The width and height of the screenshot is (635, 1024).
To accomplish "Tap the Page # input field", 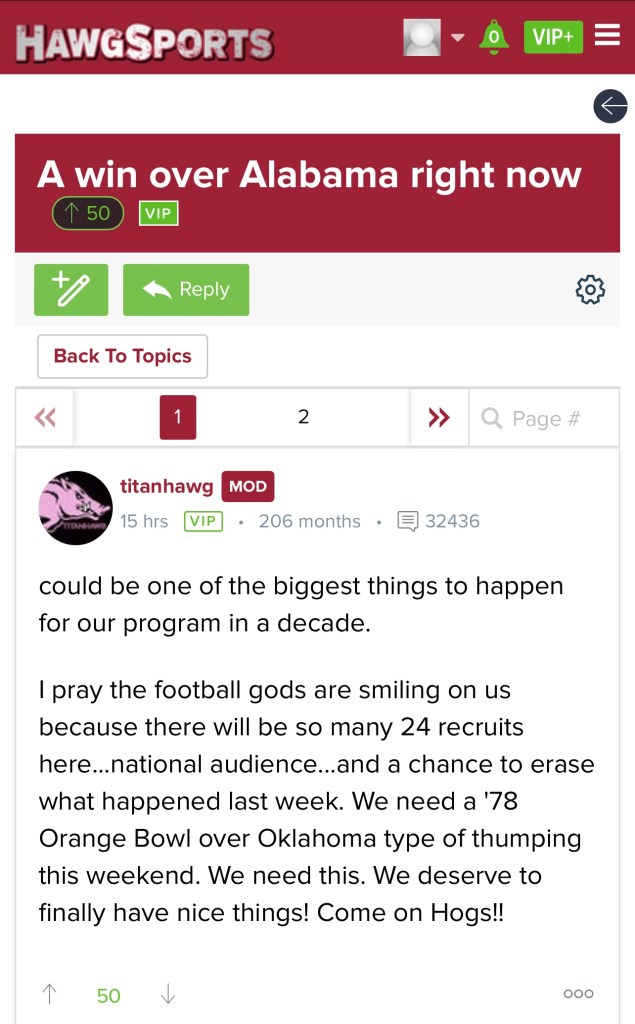I will pyautogui.click(x=545, y=418).
